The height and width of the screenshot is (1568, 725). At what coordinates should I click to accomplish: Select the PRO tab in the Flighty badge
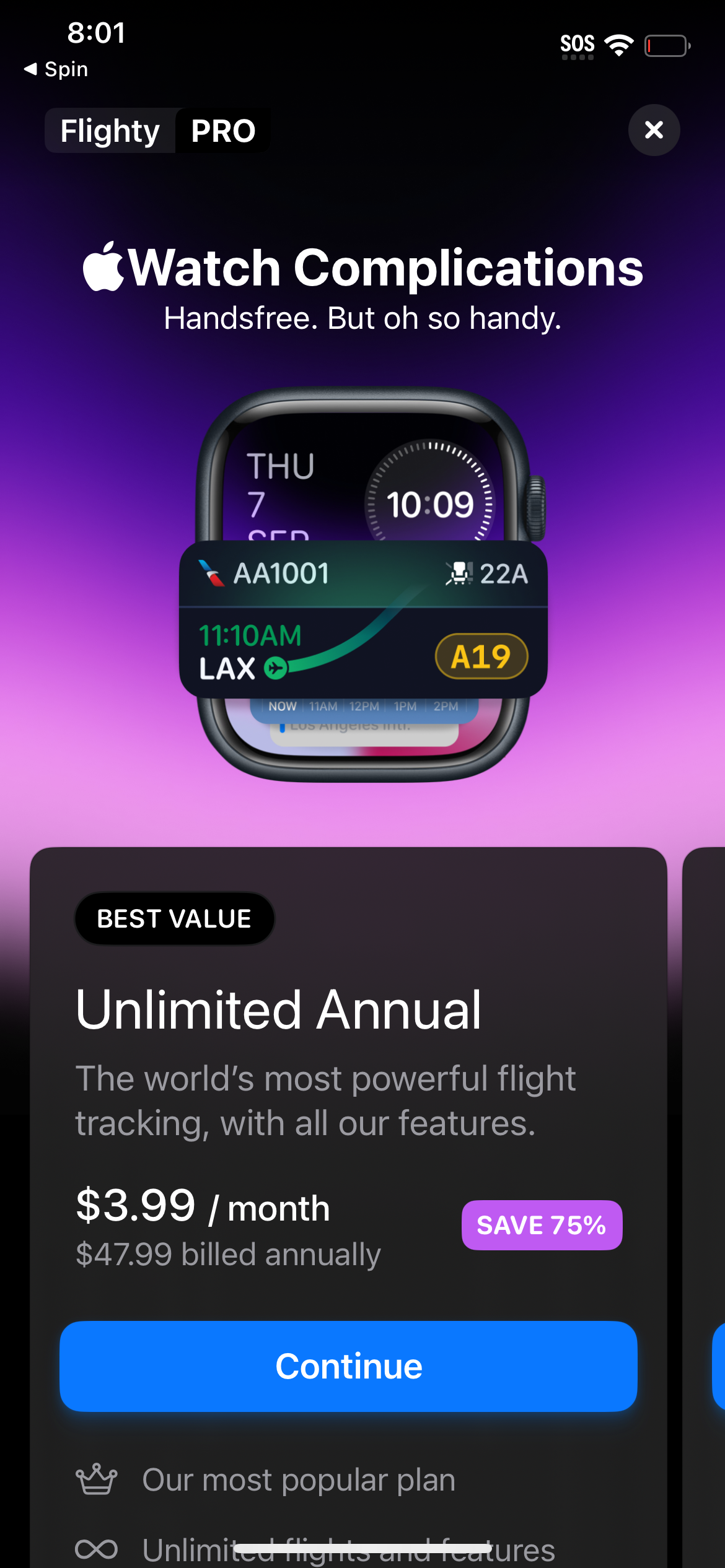[x=222, y=131]
